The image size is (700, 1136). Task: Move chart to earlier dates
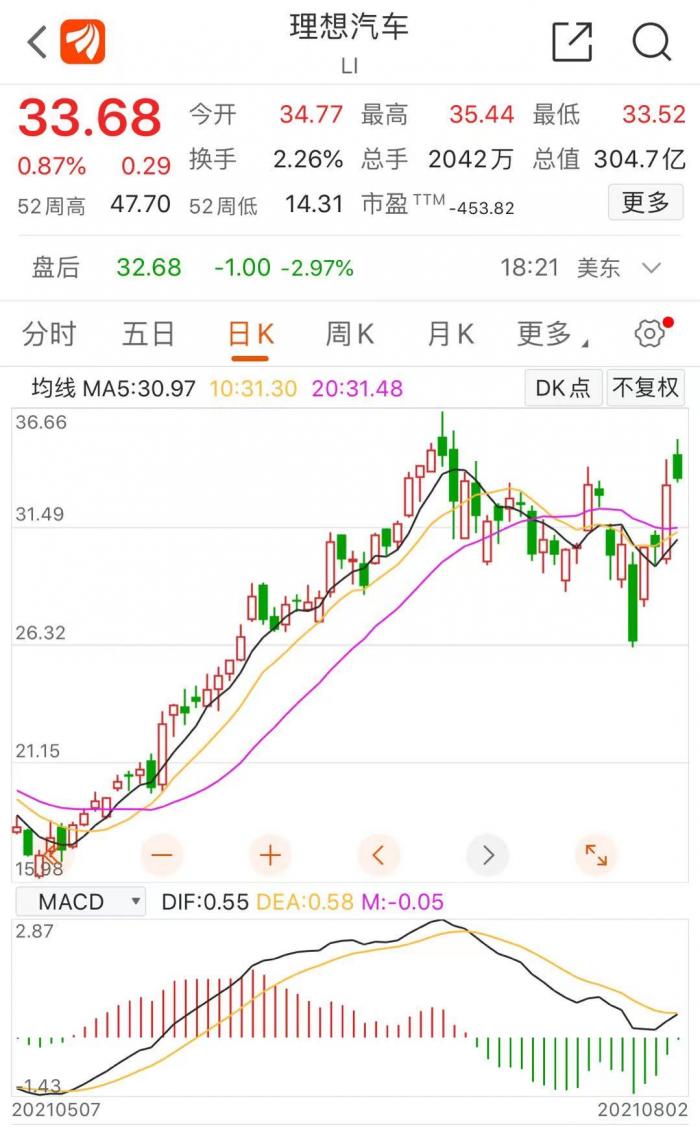(378, 856)
